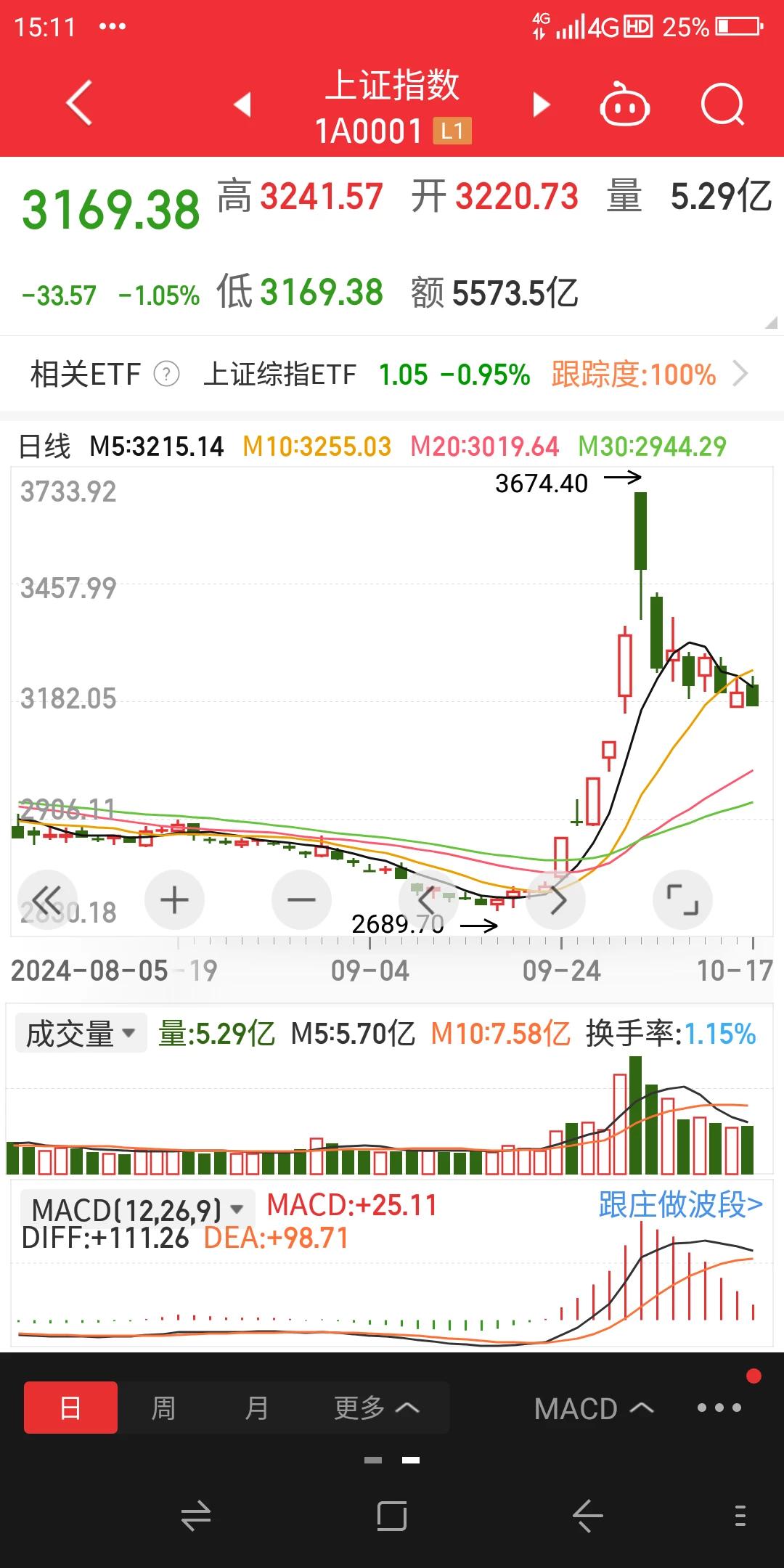Image resolution: width=784 pixels, height=1568 pixels.
Task: Shift chart right with the right chevron button
Action: tap(556, 900)
